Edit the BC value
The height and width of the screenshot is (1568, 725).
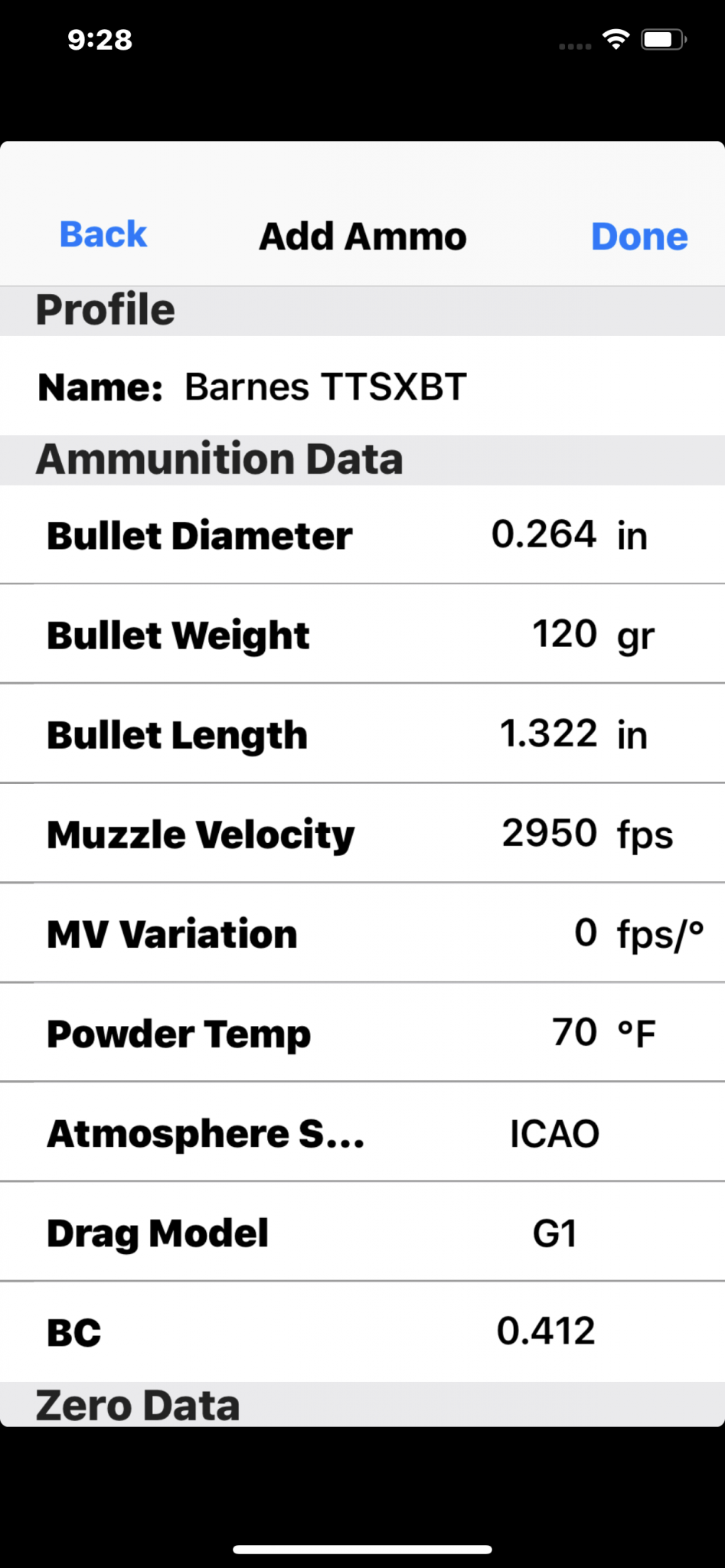[x=546, y=1331]
